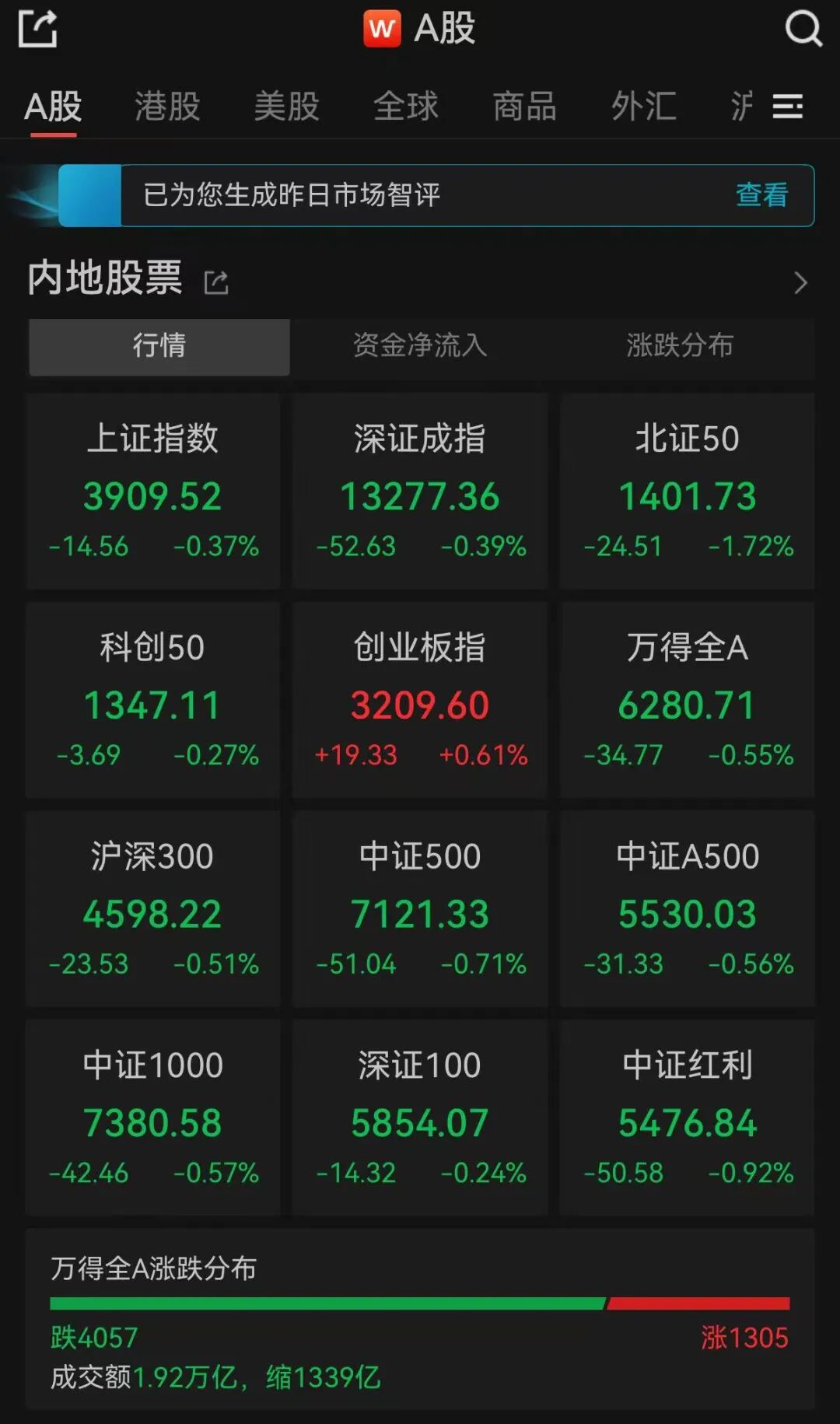The width and height of the screenshot is (840, 1424).
Task: Open the 外汇 market tab
Action: pos(643,107)
